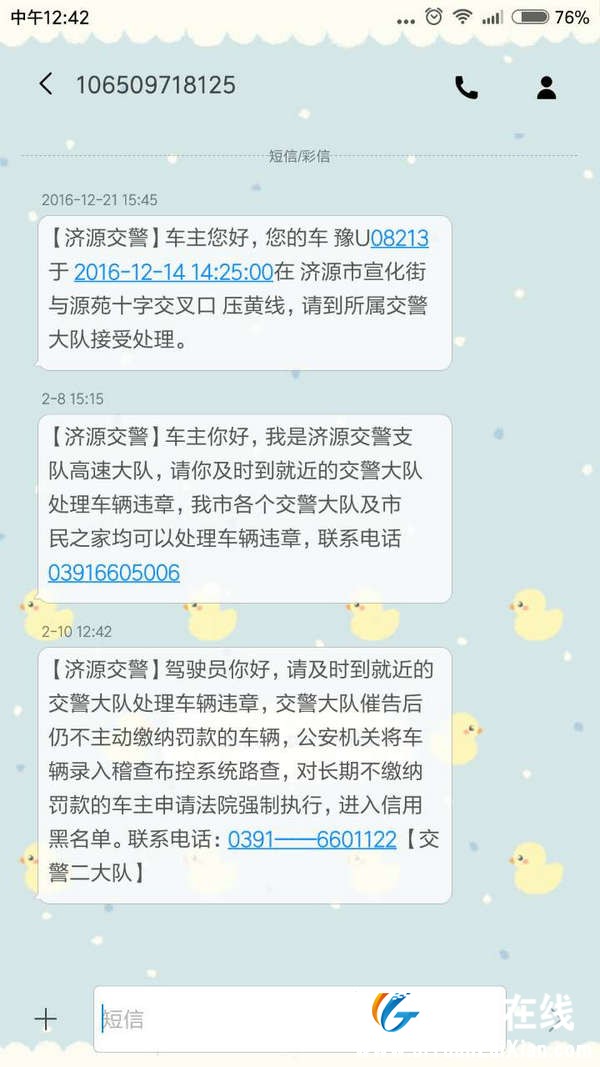The height and width of the screenshot is (1067, 600).
Task: Open the contact profile icon
Action: coord(546,87)
